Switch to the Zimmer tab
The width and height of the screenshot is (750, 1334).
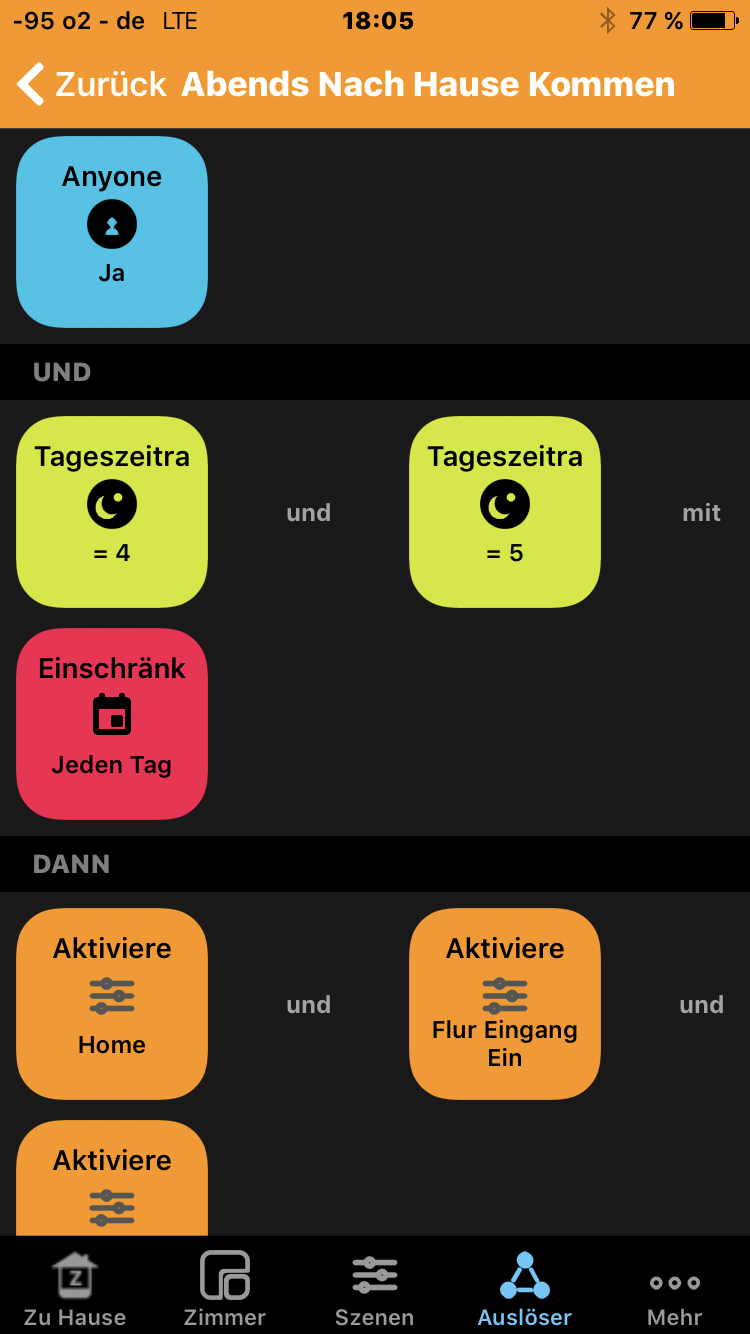click(225, 1288)
